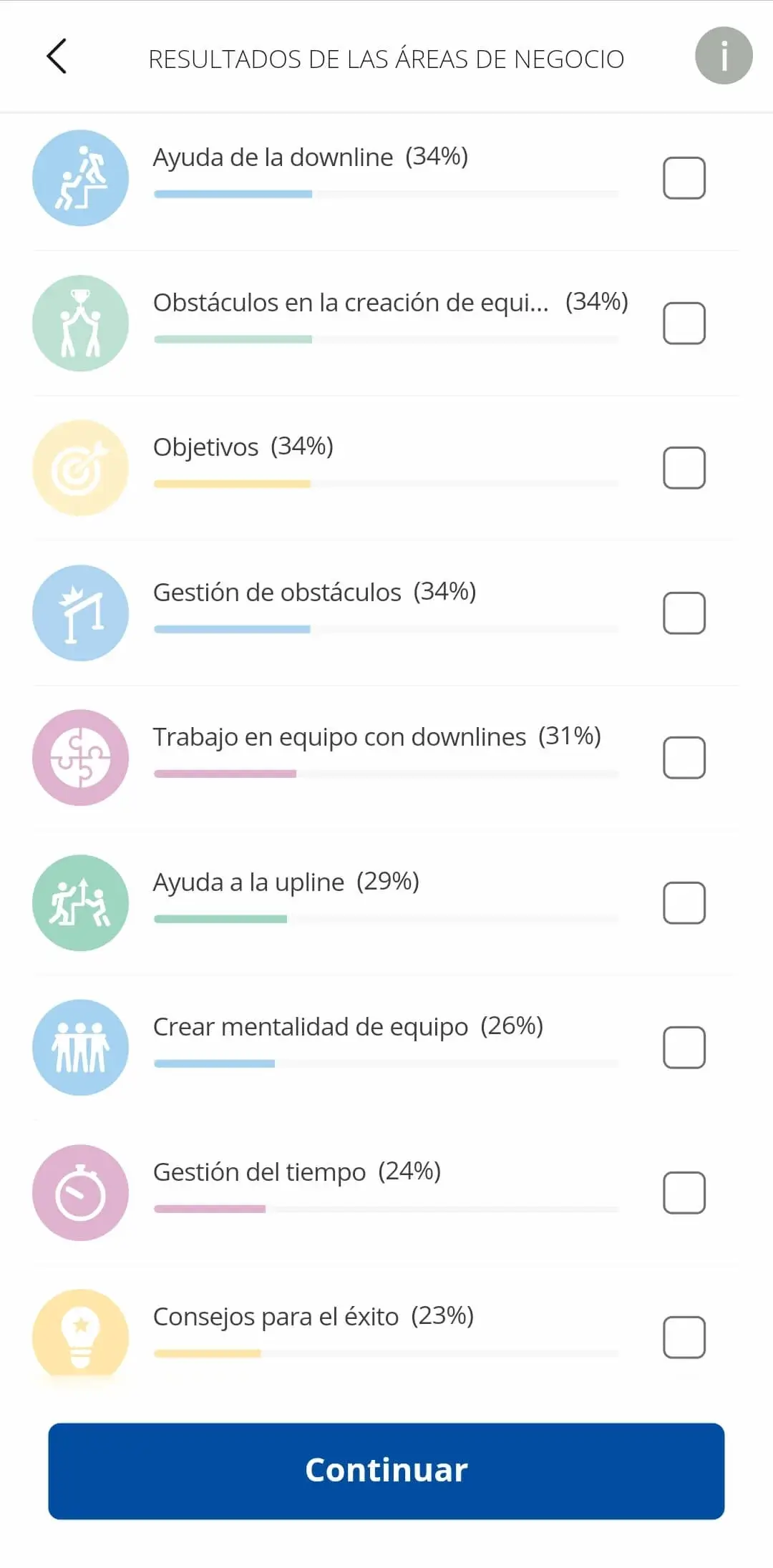
Task: Click the Ayuda a la upline icon
Action: click(81, 902)
